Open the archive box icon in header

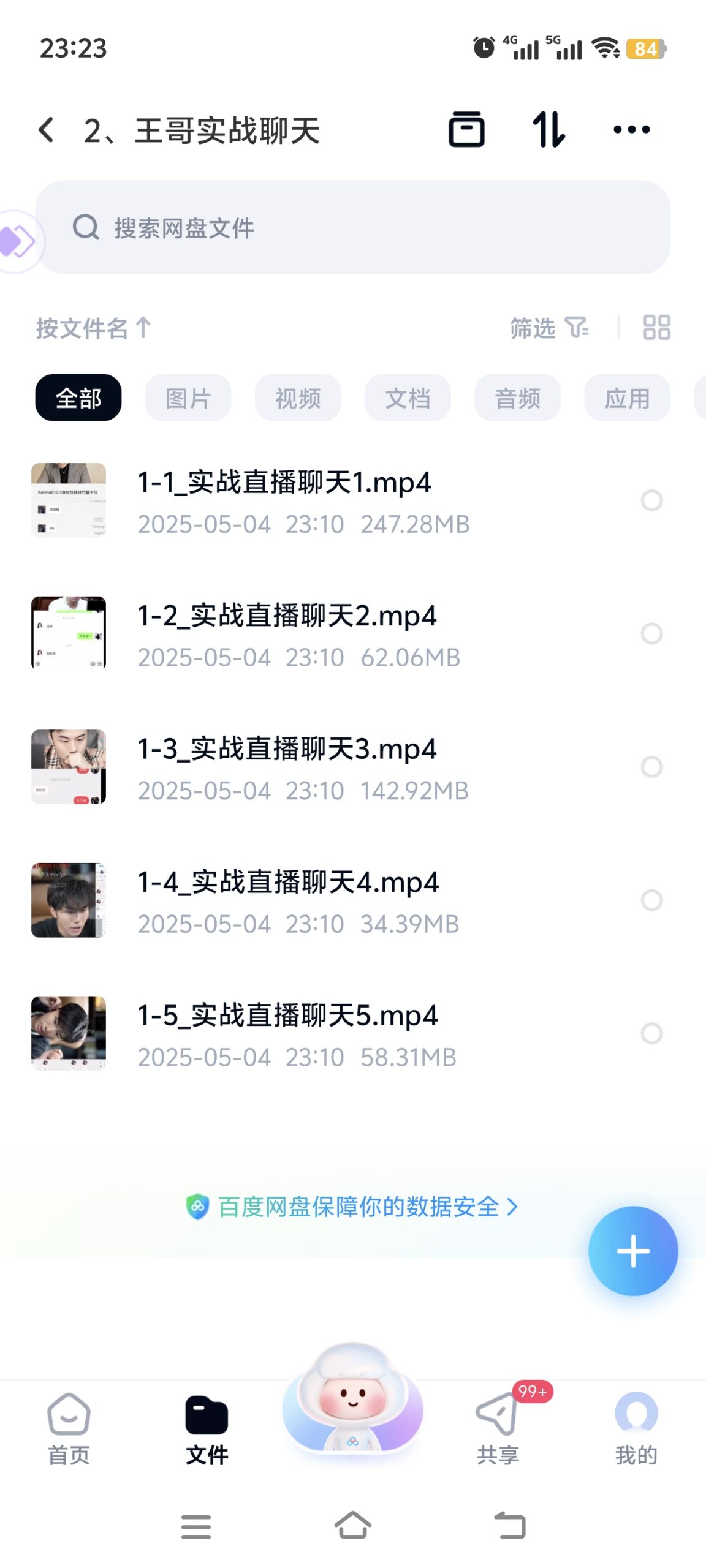click(x=466, y=130)
